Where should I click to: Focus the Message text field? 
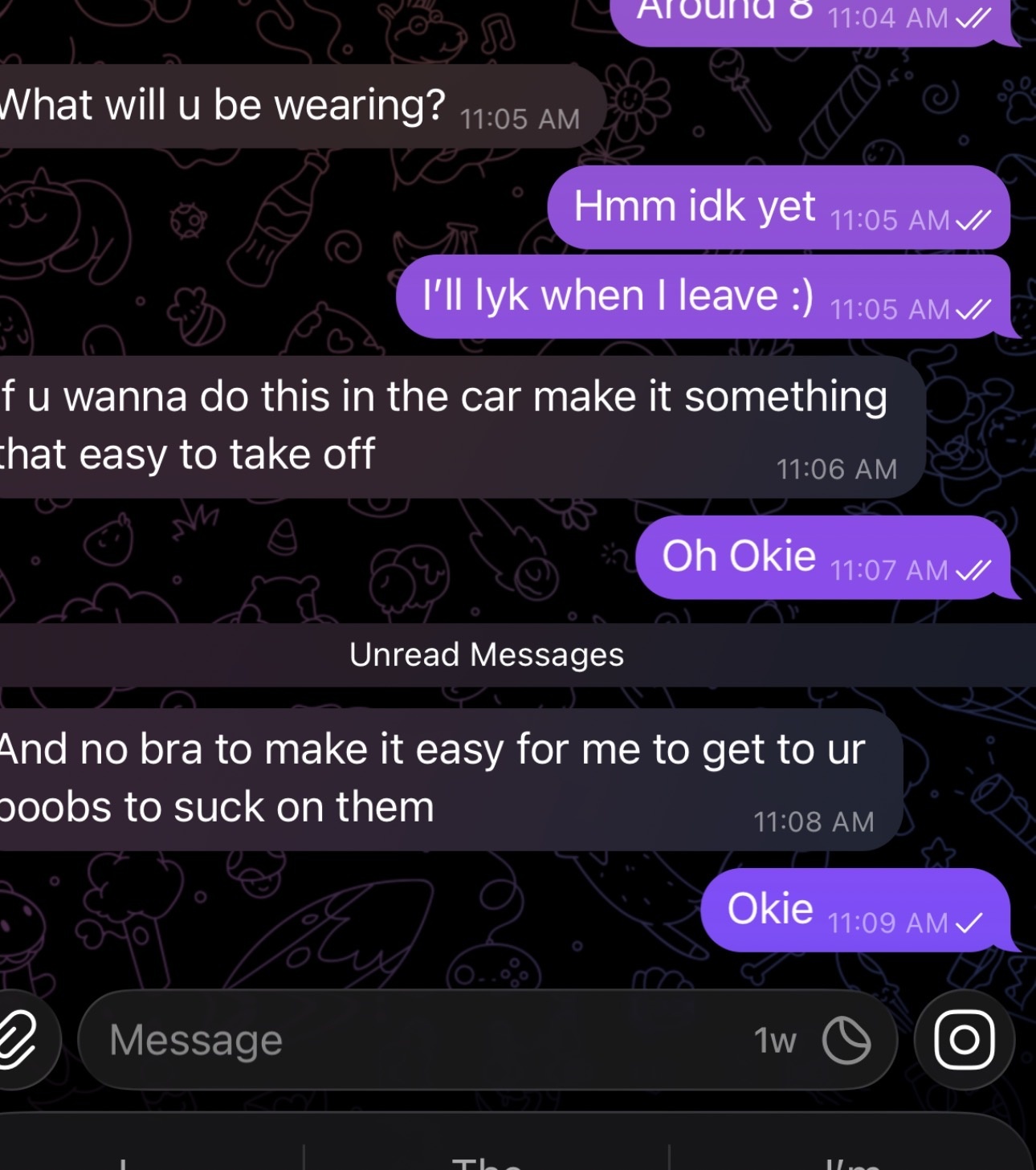pos(402,1040)
